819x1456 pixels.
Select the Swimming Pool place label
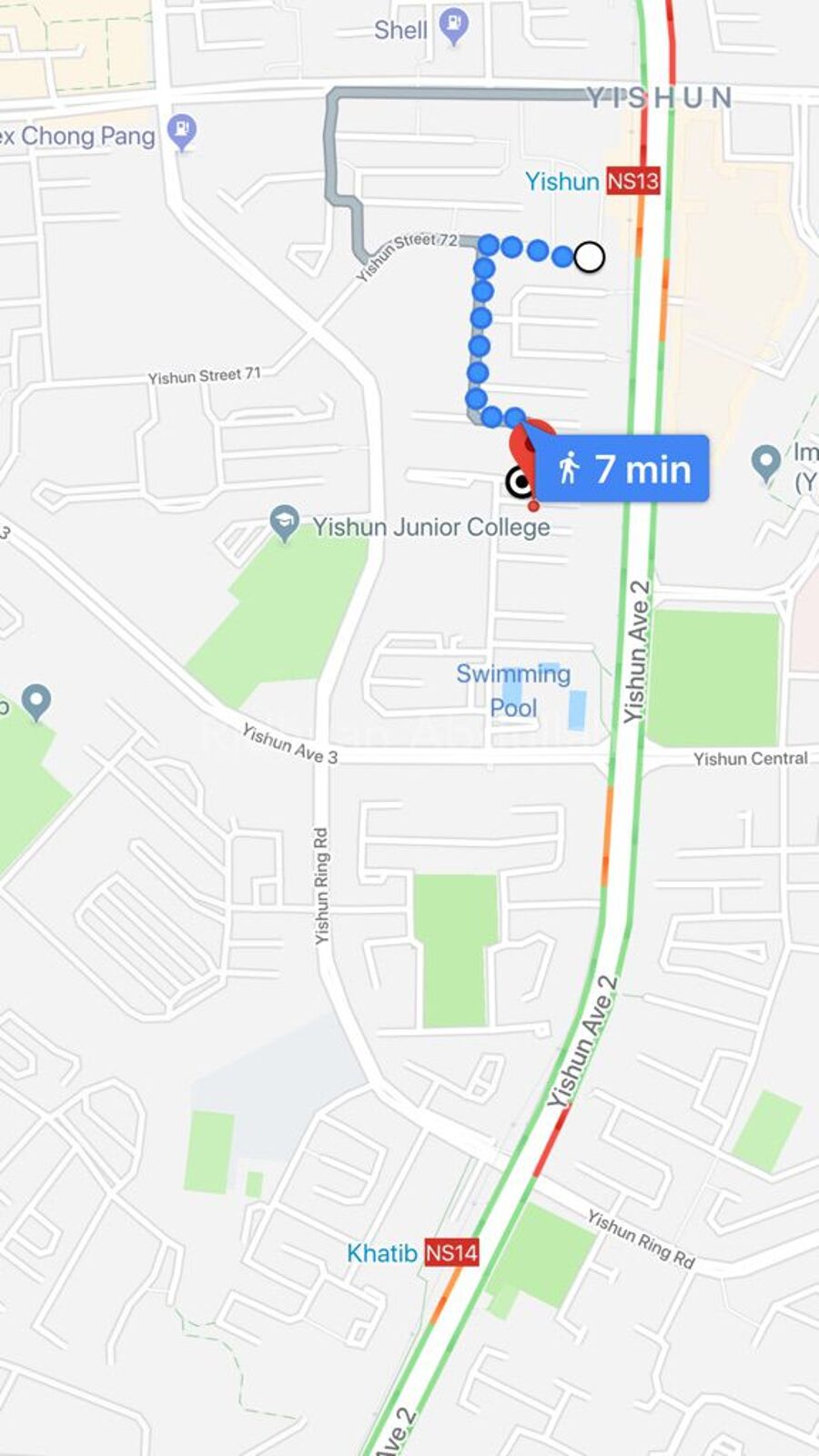(x=512, y=690)
